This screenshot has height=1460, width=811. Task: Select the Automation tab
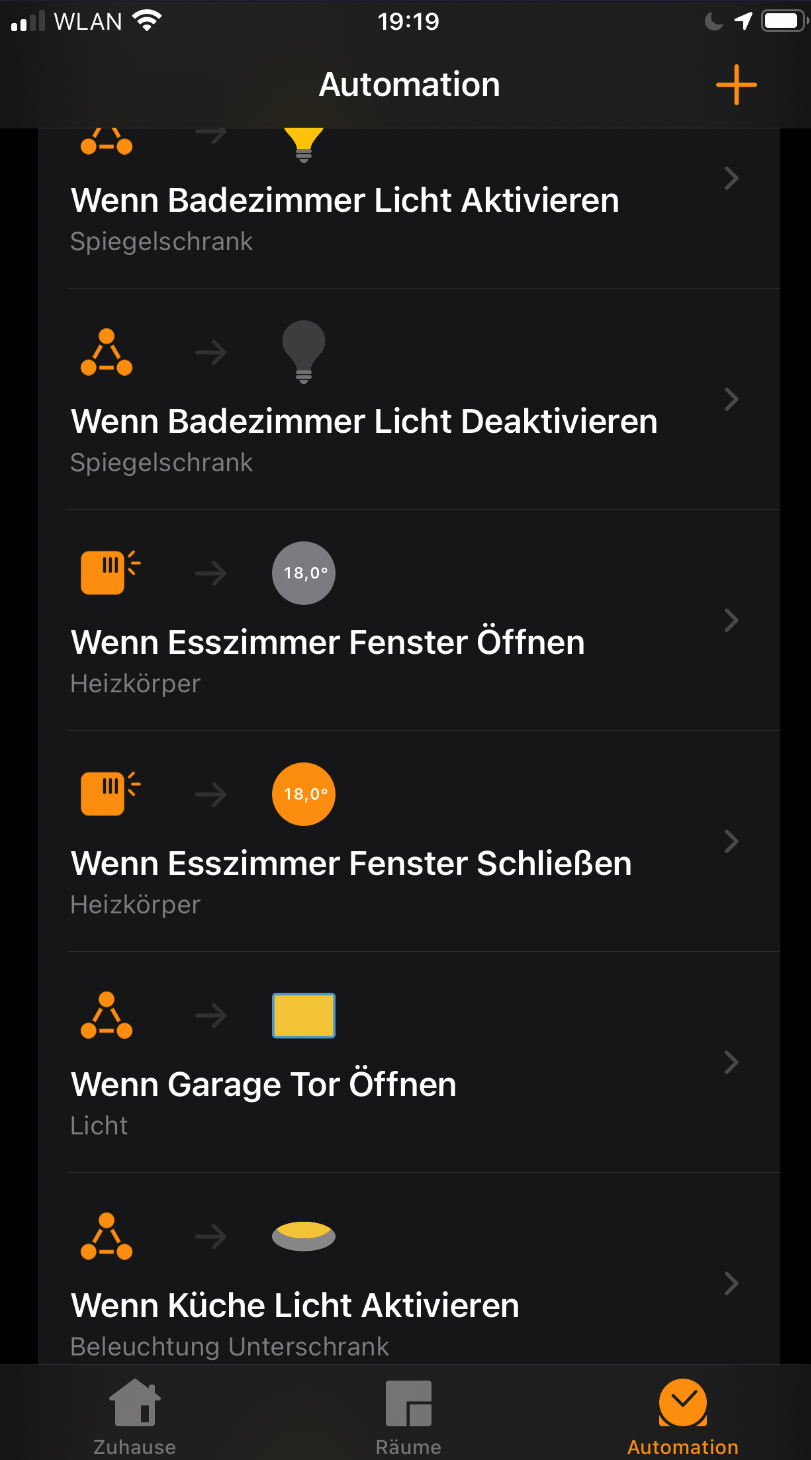[682, 1415]
